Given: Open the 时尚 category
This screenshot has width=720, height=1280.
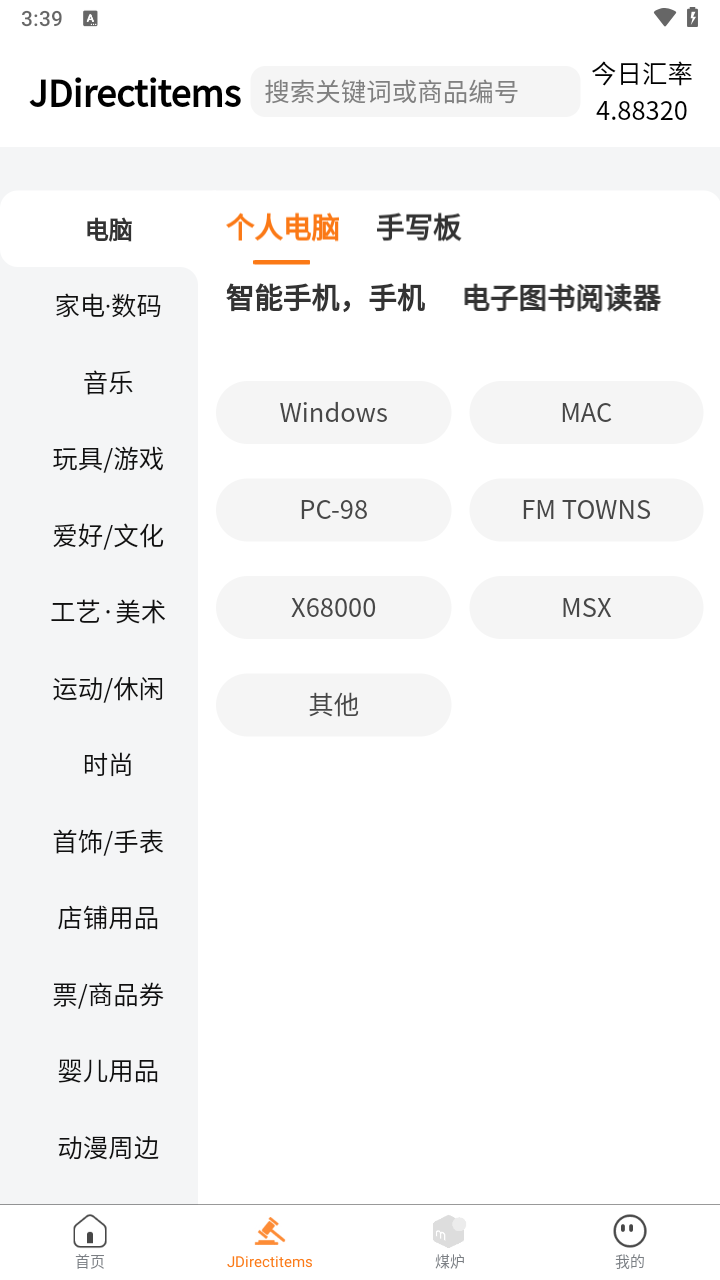Looking at the screenshot, I should tap(108, 765).
